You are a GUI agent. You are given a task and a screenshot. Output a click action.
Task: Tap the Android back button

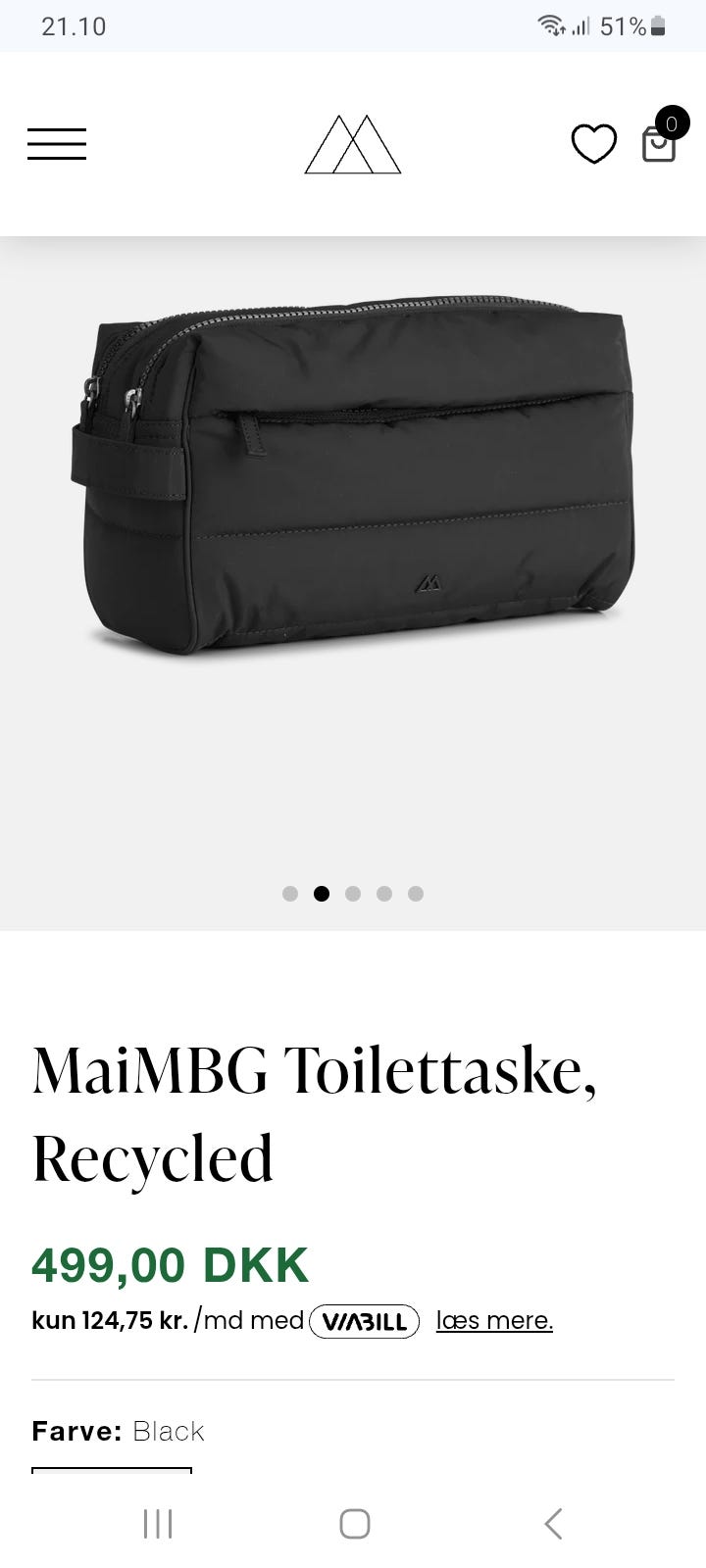(552, 1524)
